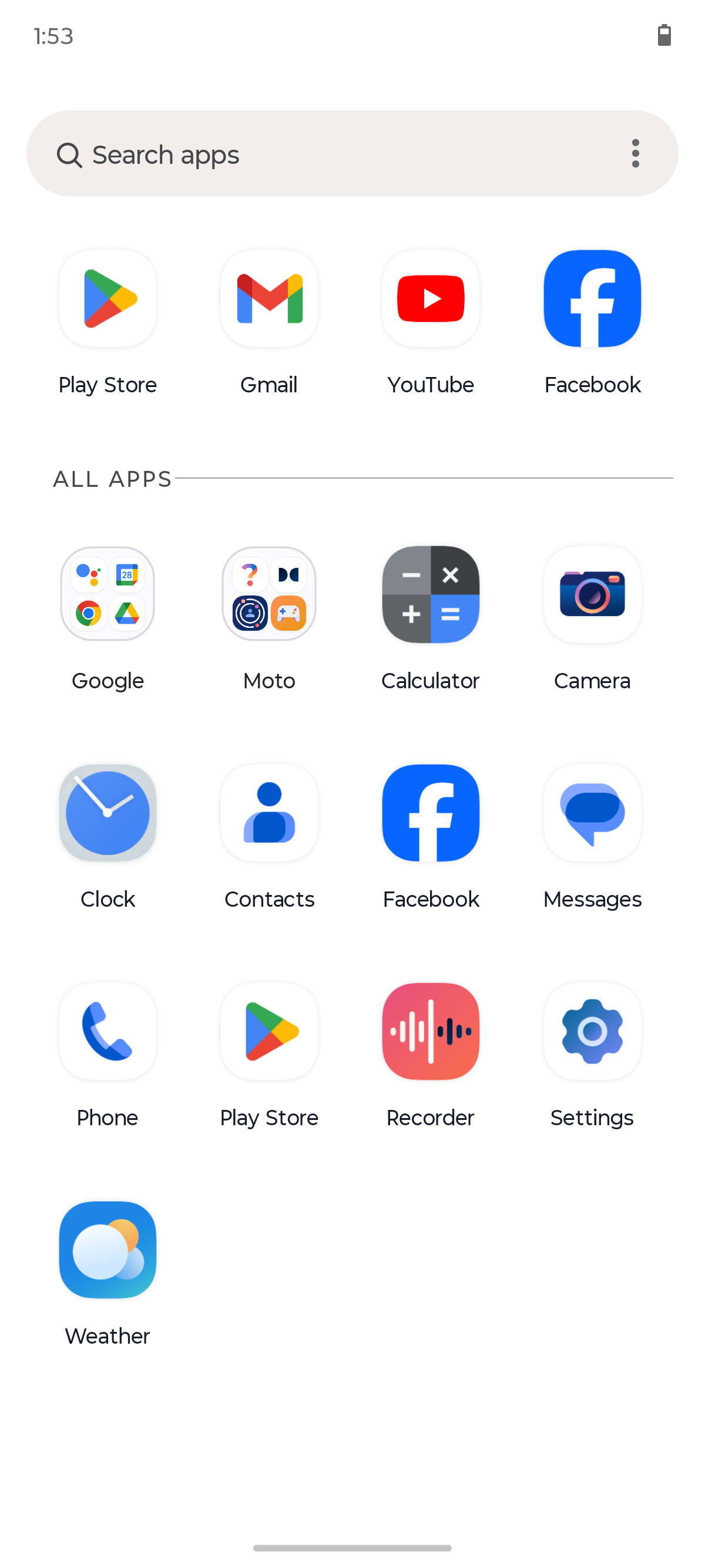Image resolution: width=705 pixels, height=1568 pixels.
Task: Launch the Camera app
Action: 592,594
